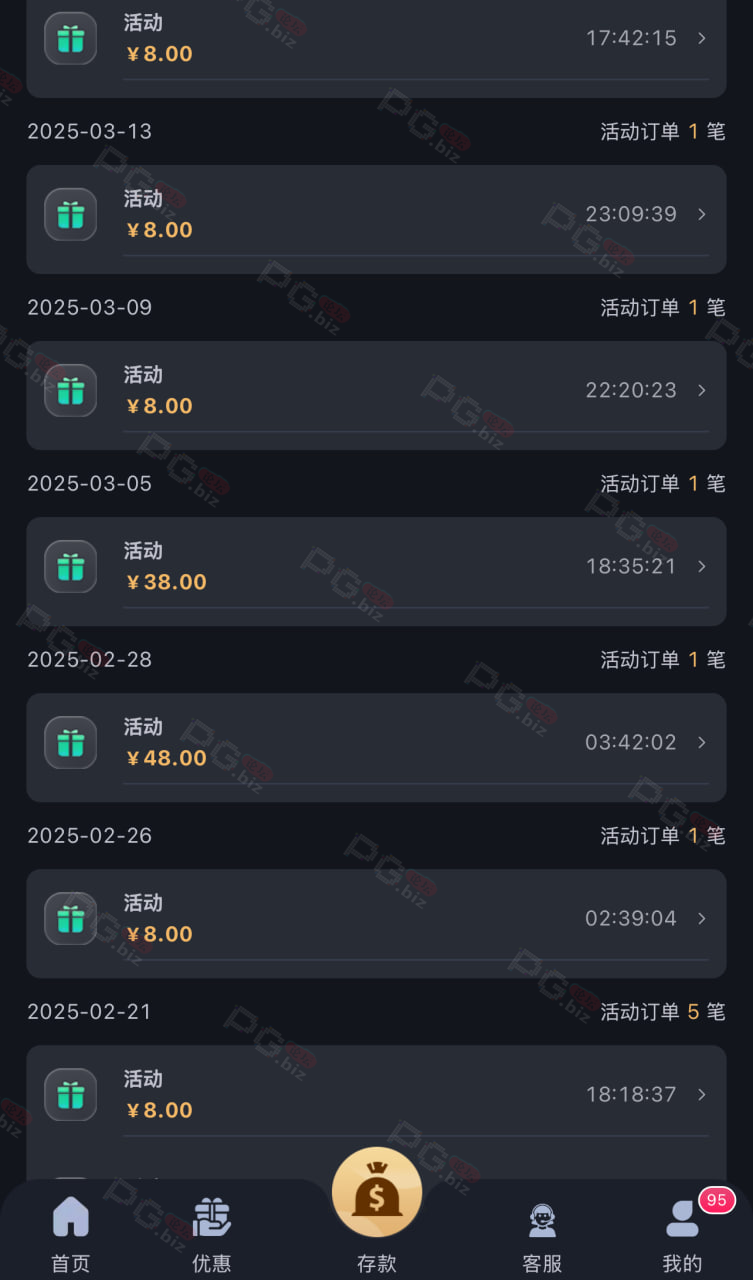
Task: Go to the 首页 home tab
Action: coord(70,1235)
